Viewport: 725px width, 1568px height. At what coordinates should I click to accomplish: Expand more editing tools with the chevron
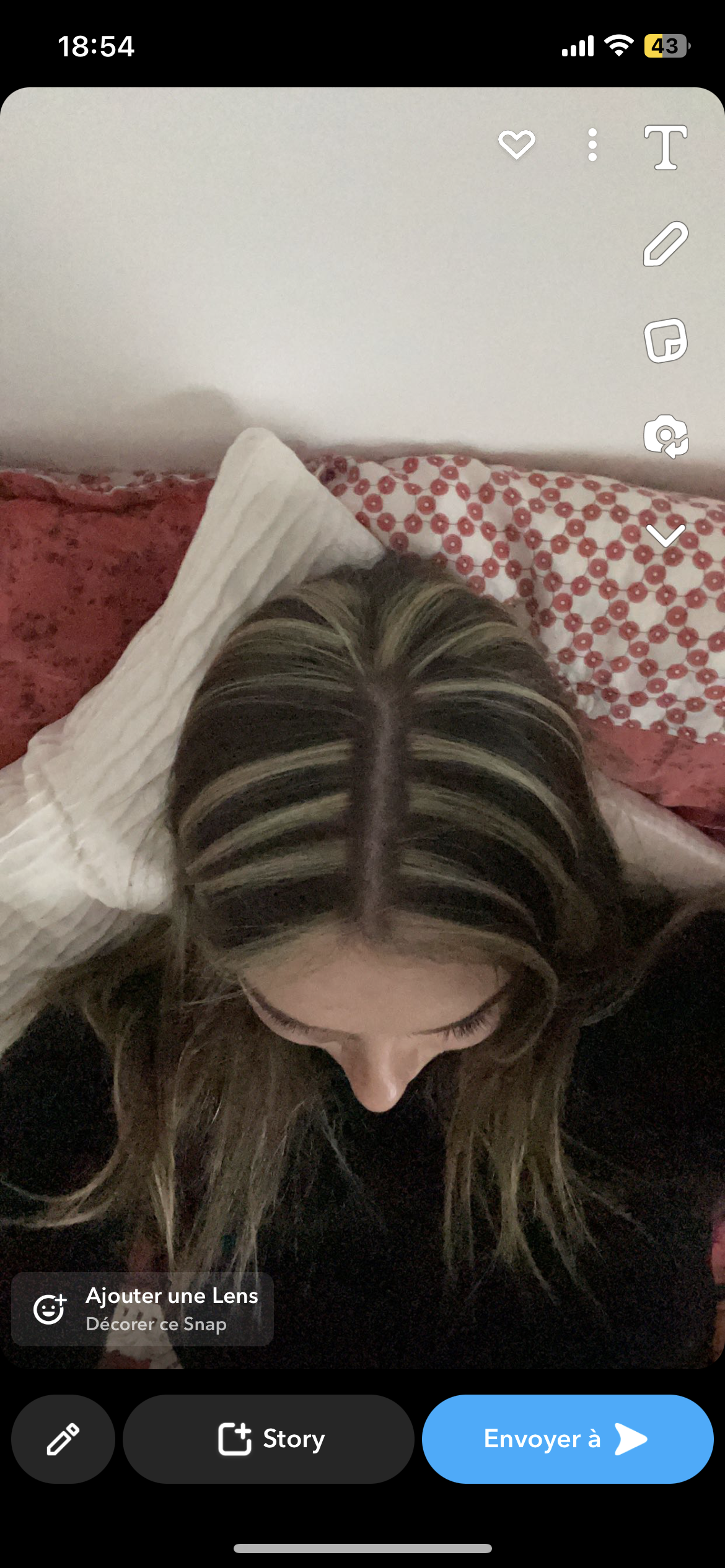pos(666,535)
